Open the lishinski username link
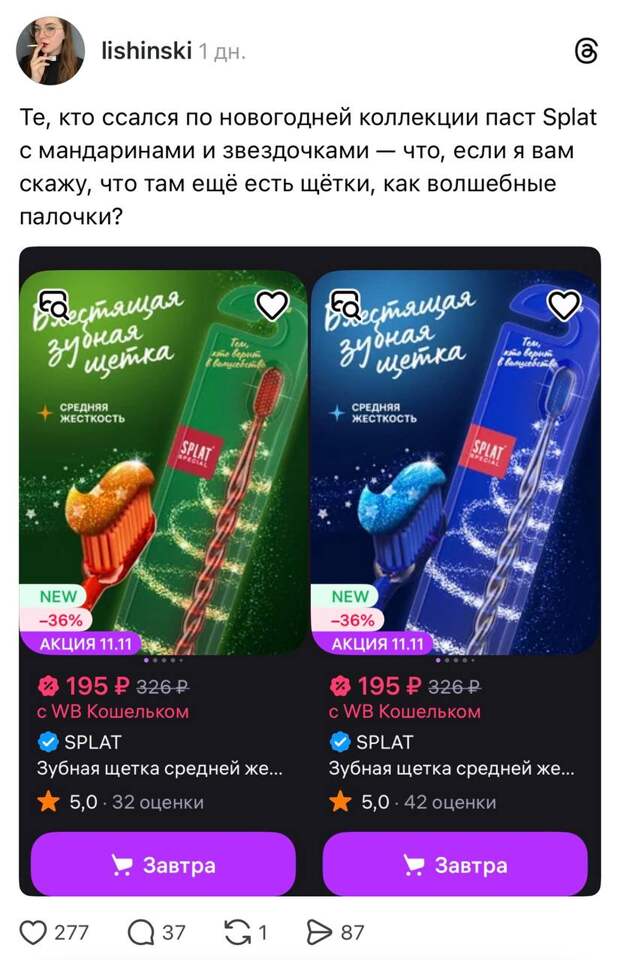 coord(146,50)
